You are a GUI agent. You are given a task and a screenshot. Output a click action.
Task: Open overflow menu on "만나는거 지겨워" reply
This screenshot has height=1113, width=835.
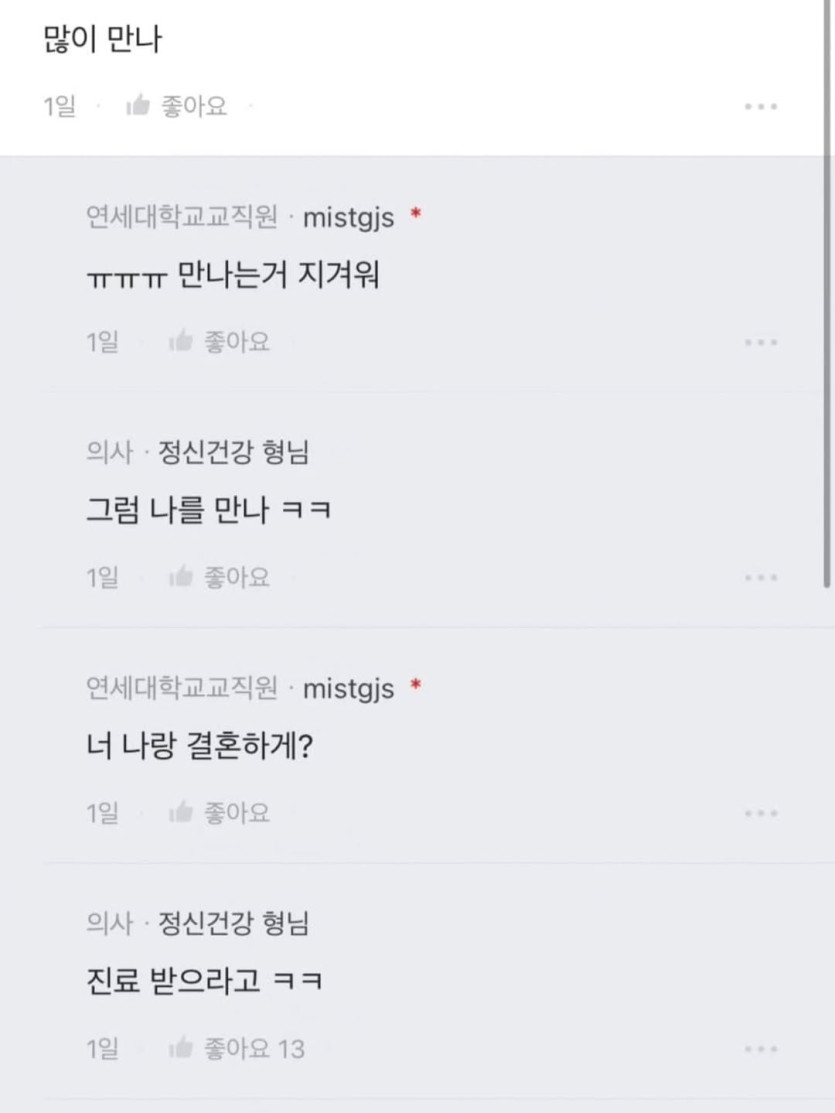pos(761,343)
